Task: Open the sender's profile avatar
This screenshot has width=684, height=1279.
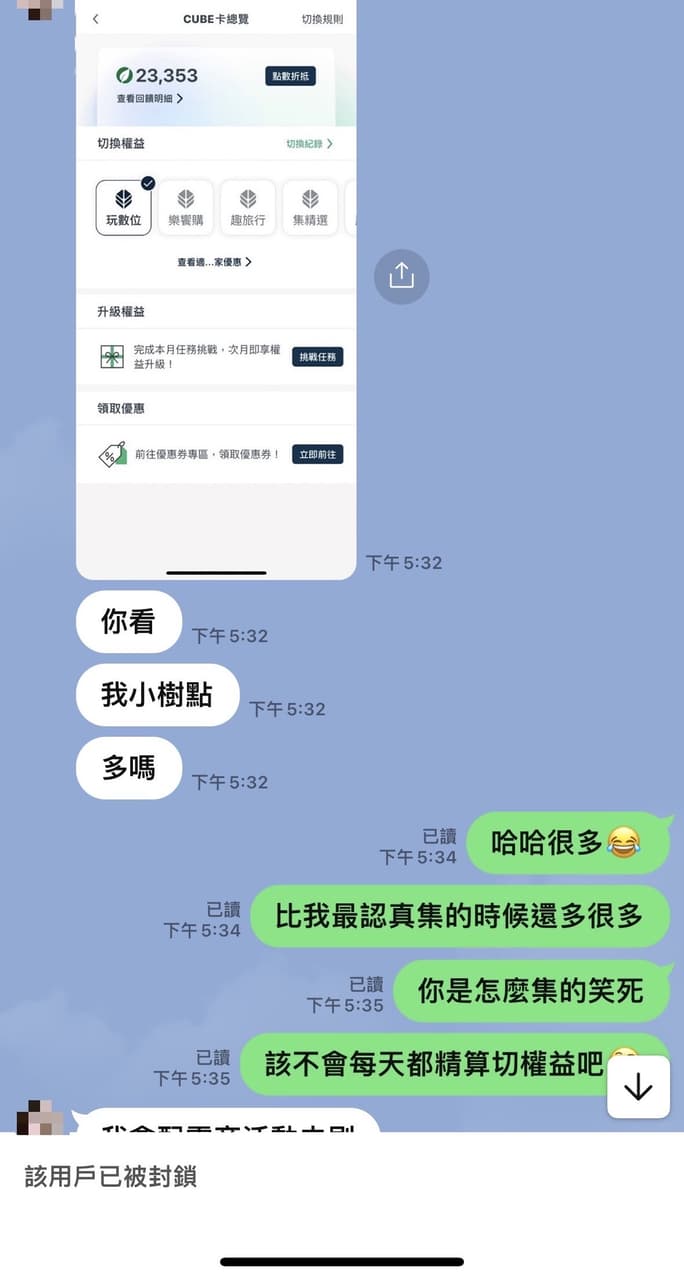Action: click(x=40, y=1116)
